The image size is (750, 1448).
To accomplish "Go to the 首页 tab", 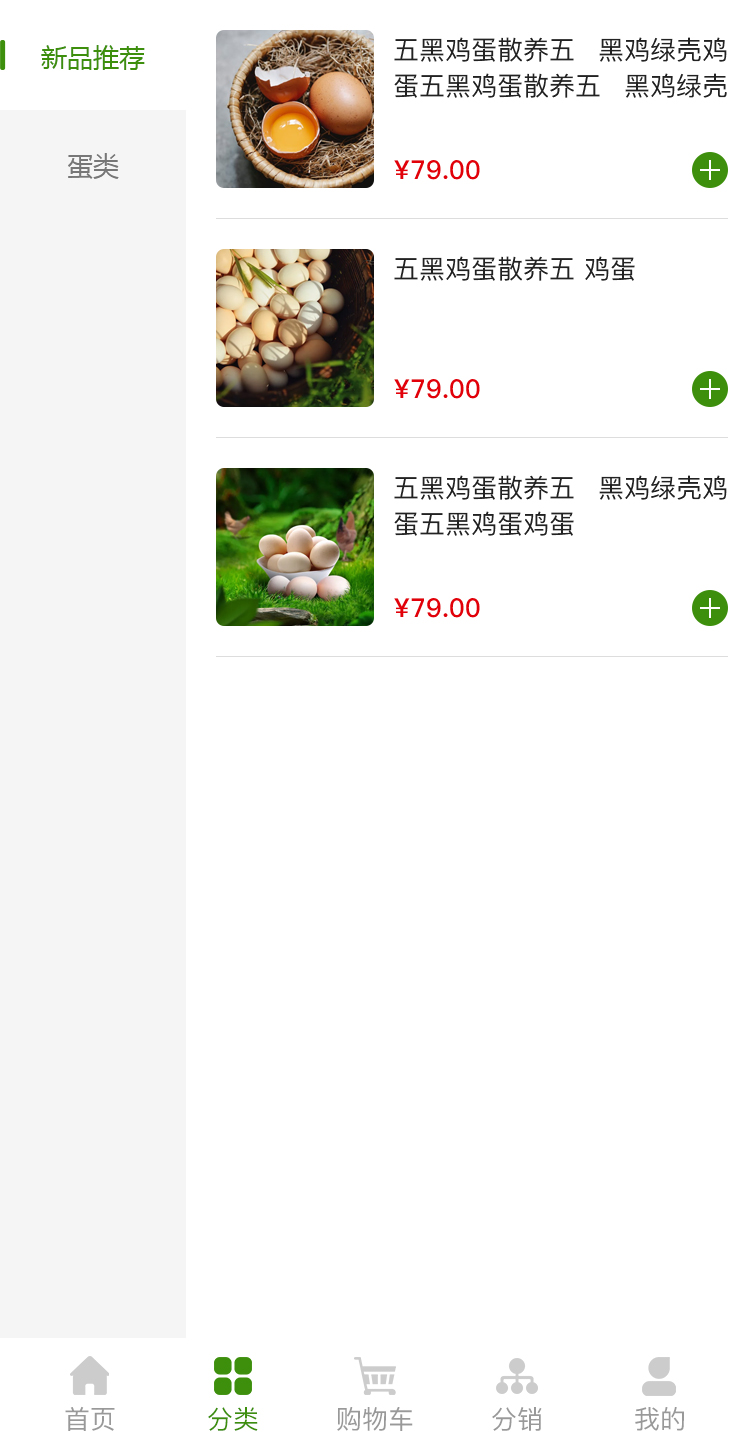I will [x=90, y=1392].
